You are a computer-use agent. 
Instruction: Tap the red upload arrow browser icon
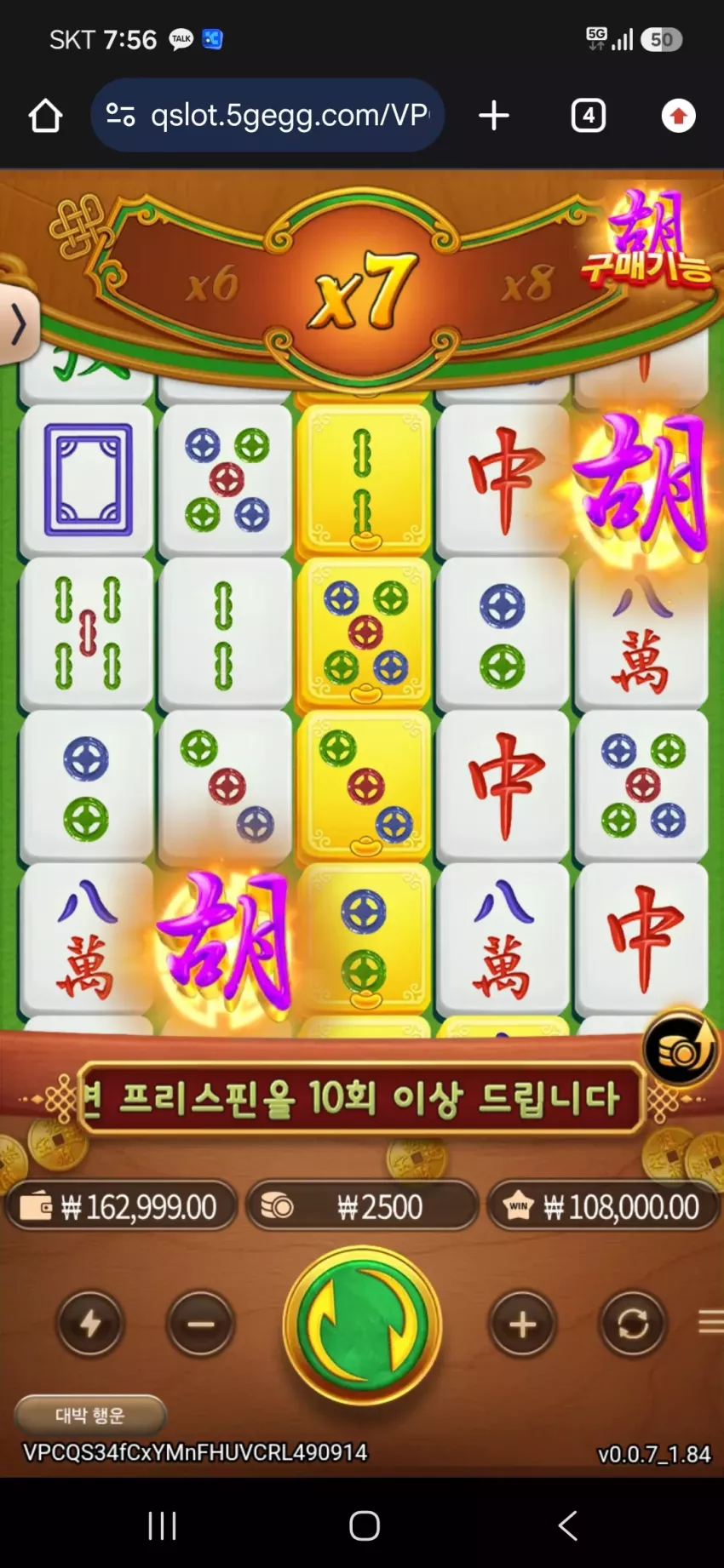point(679,116)
